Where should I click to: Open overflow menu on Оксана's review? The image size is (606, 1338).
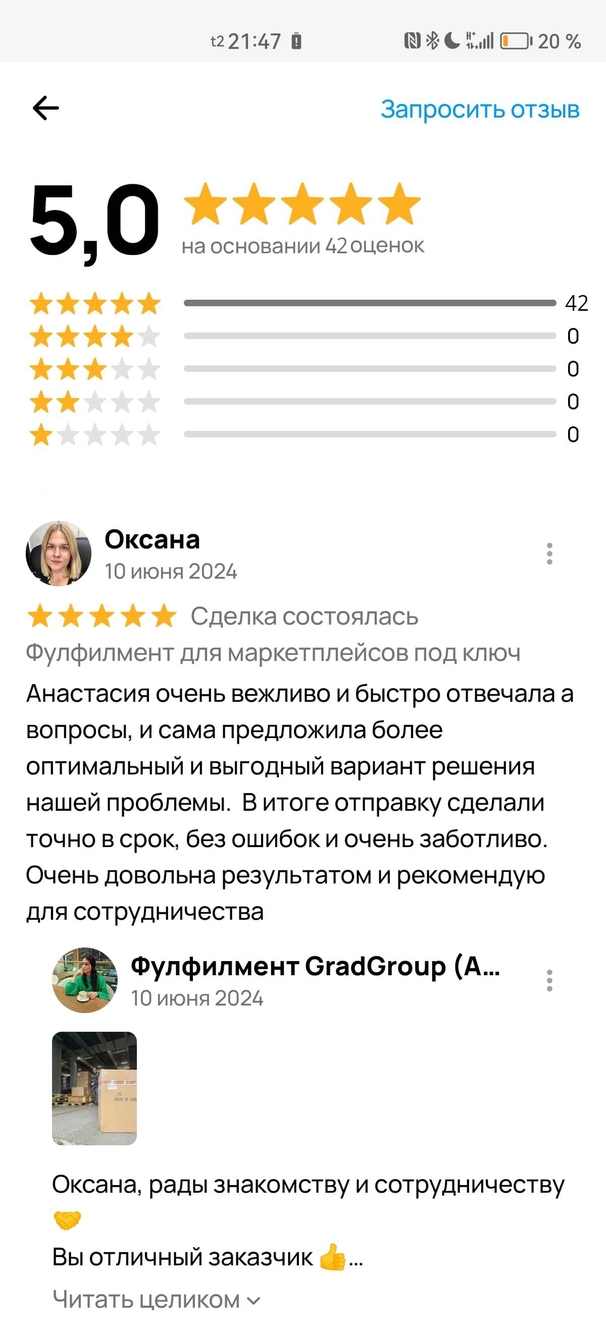click(550, 554)
